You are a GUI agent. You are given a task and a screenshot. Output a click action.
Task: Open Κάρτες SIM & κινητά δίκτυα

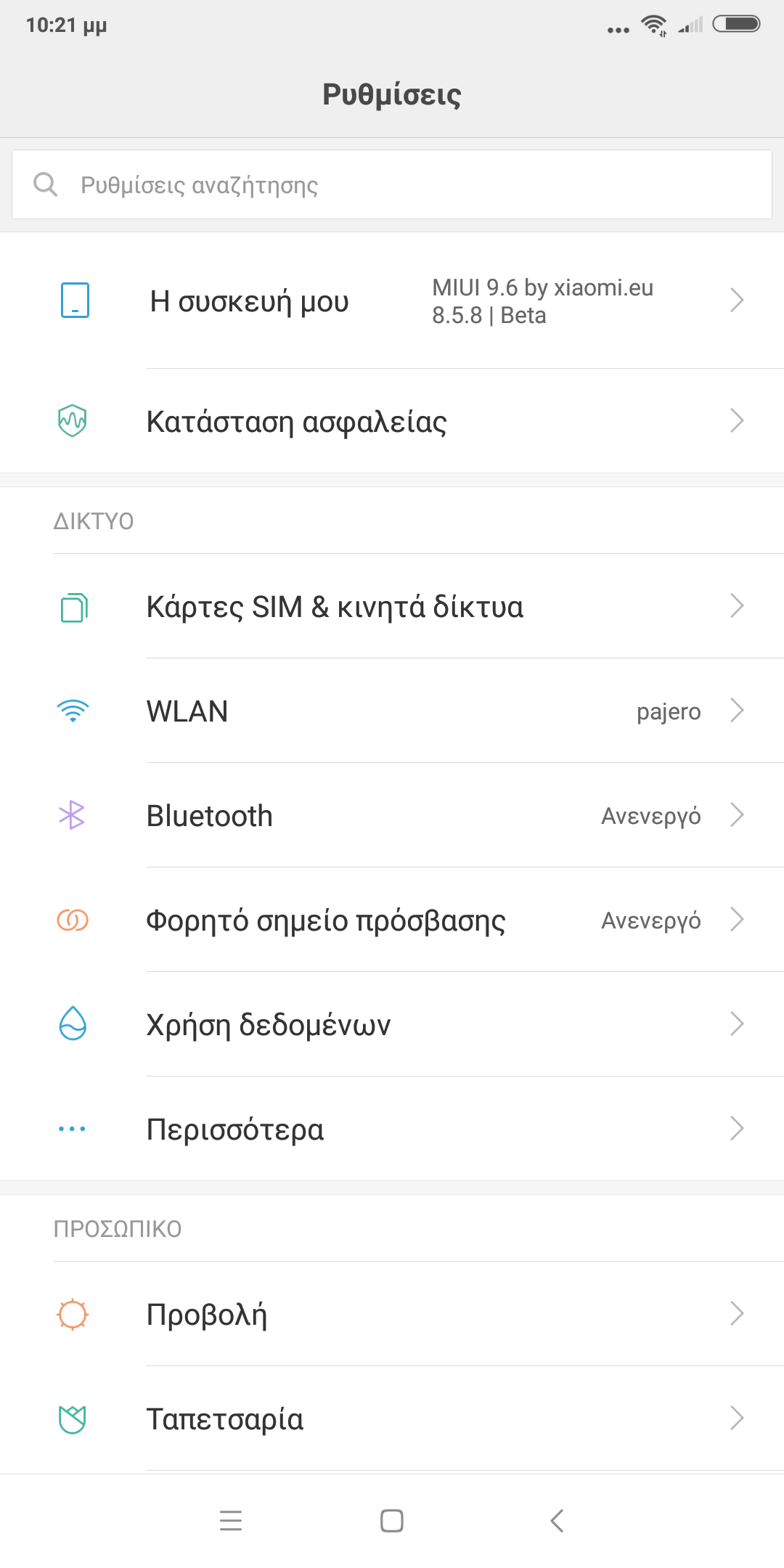(x=392, y=606)
